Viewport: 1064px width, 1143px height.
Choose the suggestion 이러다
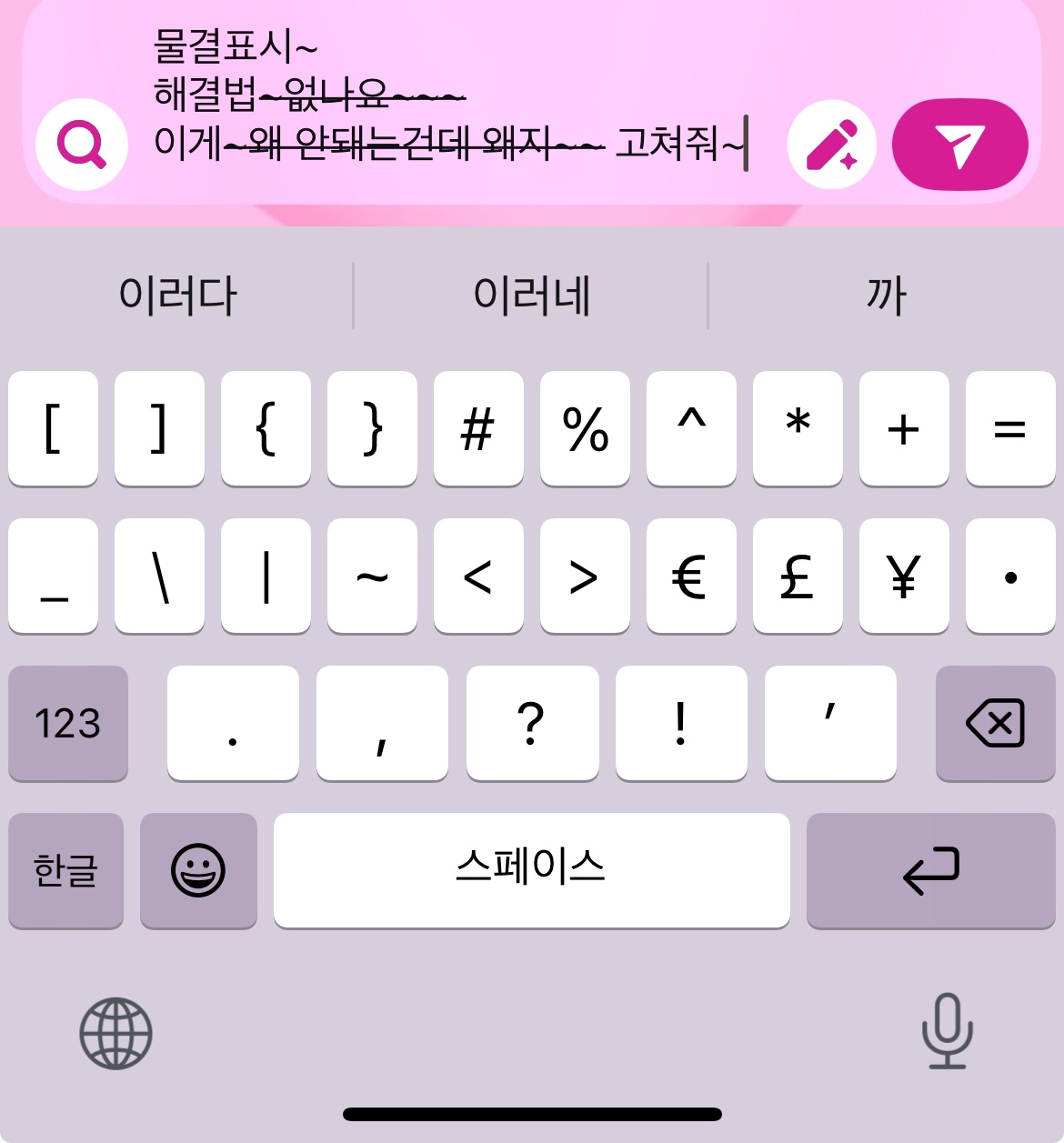(x=177, y=296)
